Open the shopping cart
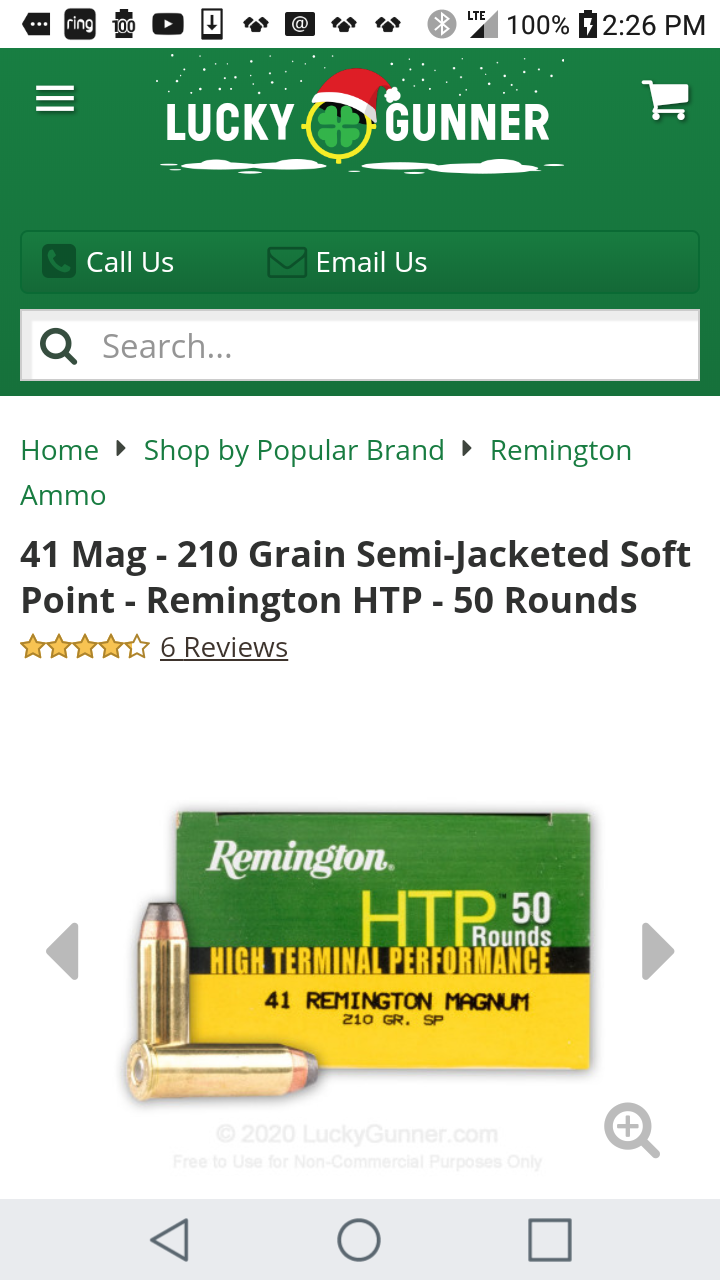The image size is (720, 1280). 665,100
